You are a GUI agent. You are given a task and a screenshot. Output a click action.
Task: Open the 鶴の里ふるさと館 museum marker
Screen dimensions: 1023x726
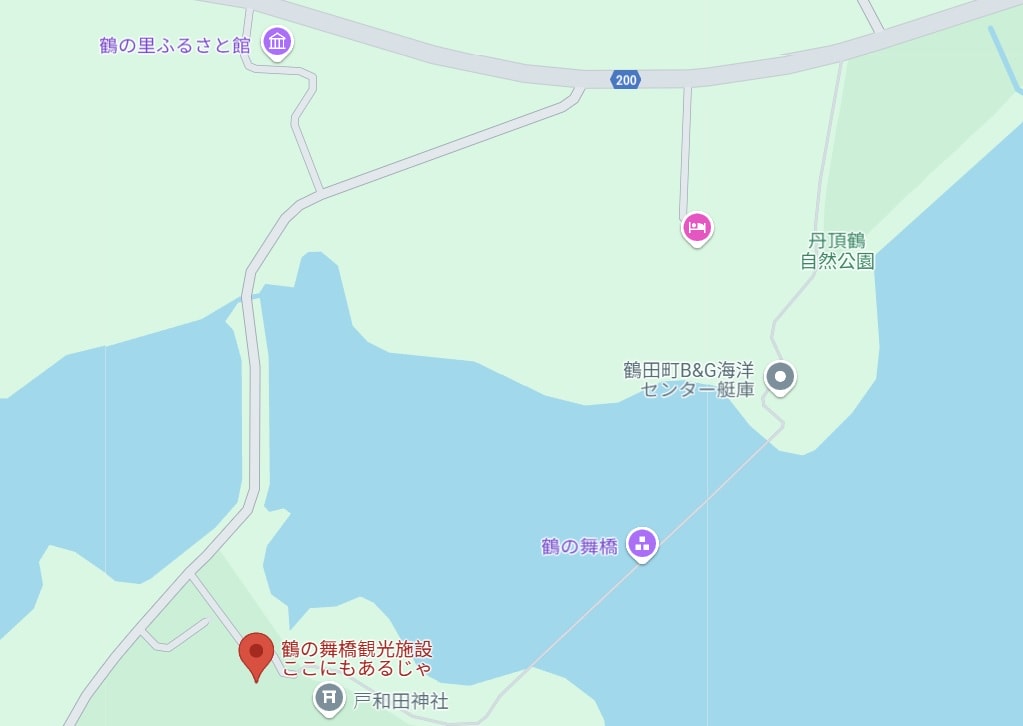pyautogui.click(x=277, y=42)
